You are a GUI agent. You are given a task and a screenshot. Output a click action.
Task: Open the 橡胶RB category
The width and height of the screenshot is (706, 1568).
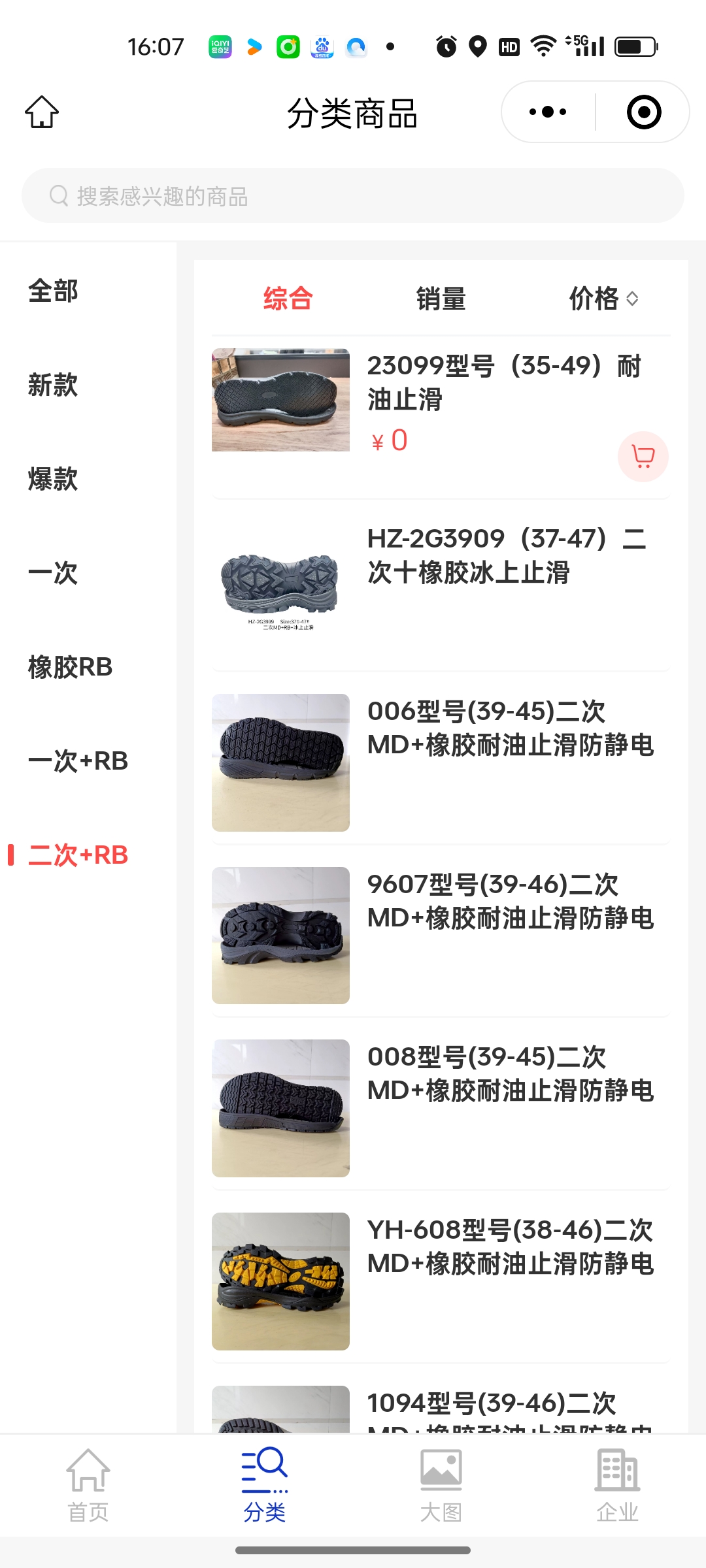pos(70,667)
